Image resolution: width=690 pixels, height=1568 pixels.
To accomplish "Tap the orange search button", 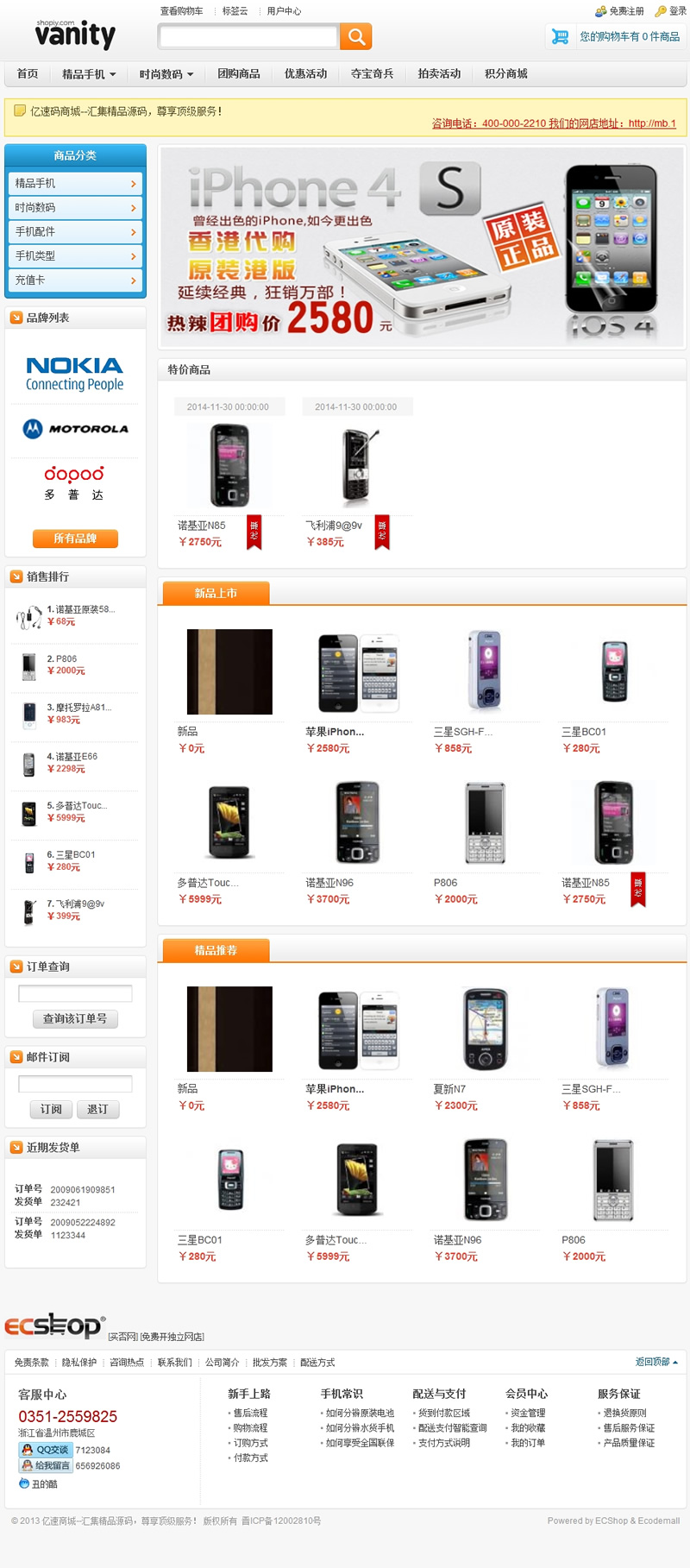I will click(x=355, y=36).
